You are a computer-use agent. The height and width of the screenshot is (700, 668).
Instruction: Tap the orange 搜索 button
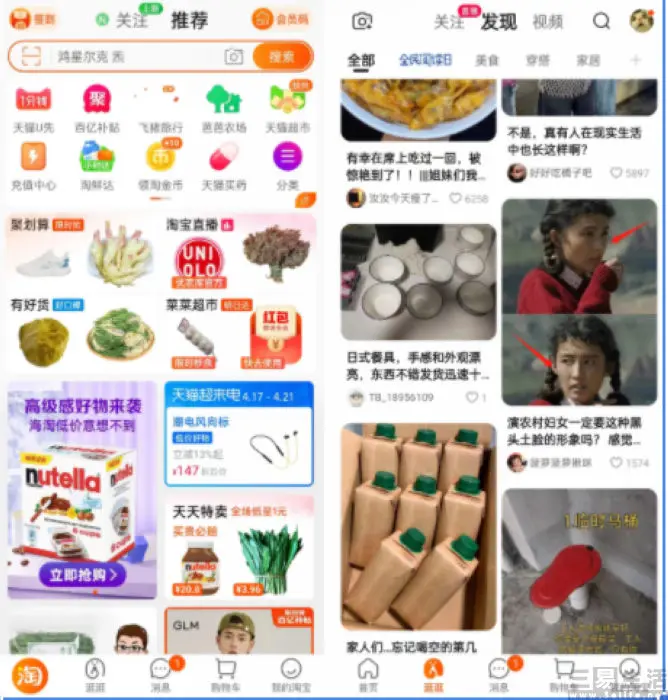pyautogui.click(x=281, y=57)
